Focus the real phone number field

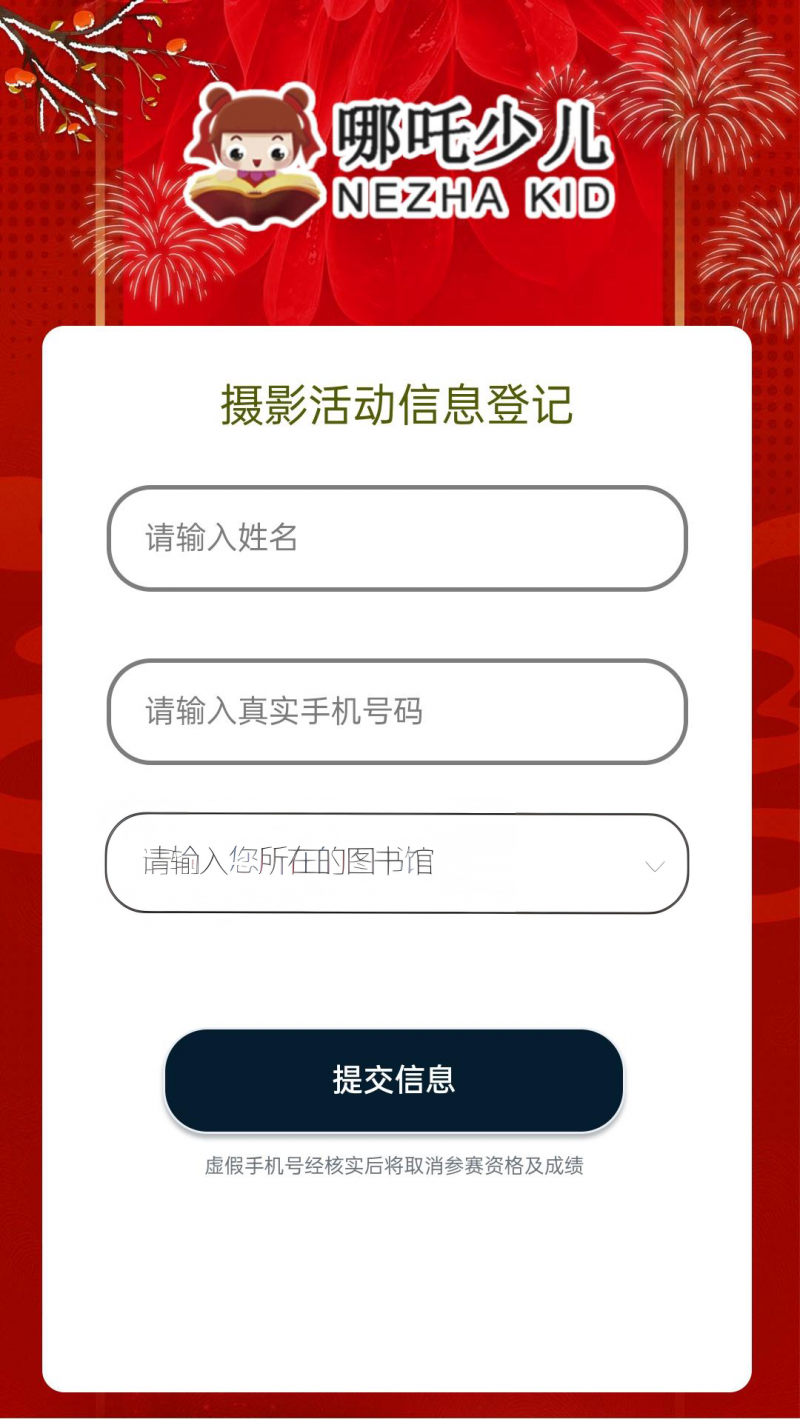397,711
